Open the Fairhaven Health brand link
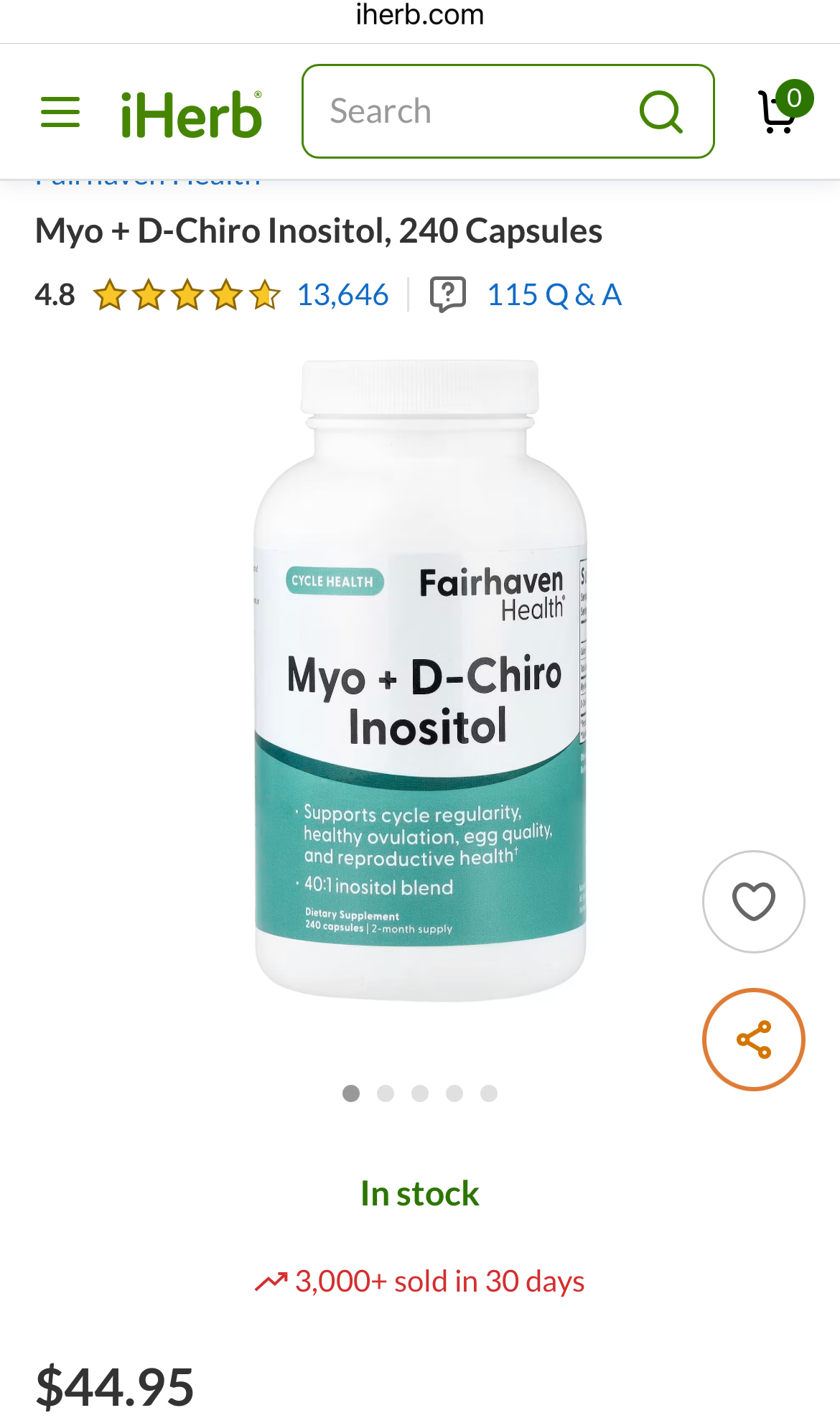Viewport: 840px width, 1423px height. pyautogui.click(x=148, y=182)
